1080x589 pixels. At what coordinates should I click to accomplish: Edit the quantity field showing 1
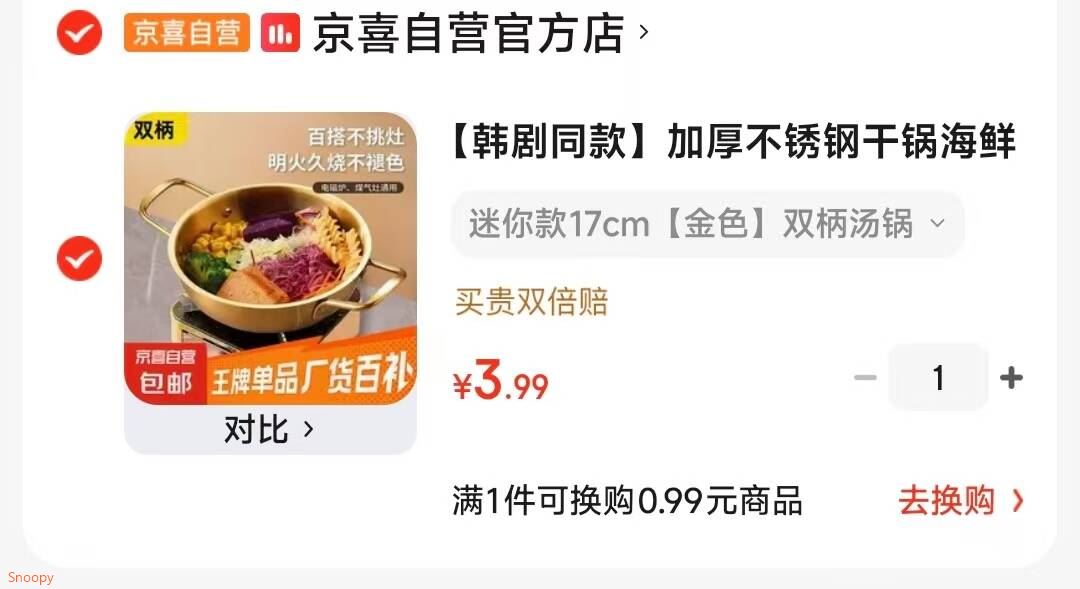point(938,378)
